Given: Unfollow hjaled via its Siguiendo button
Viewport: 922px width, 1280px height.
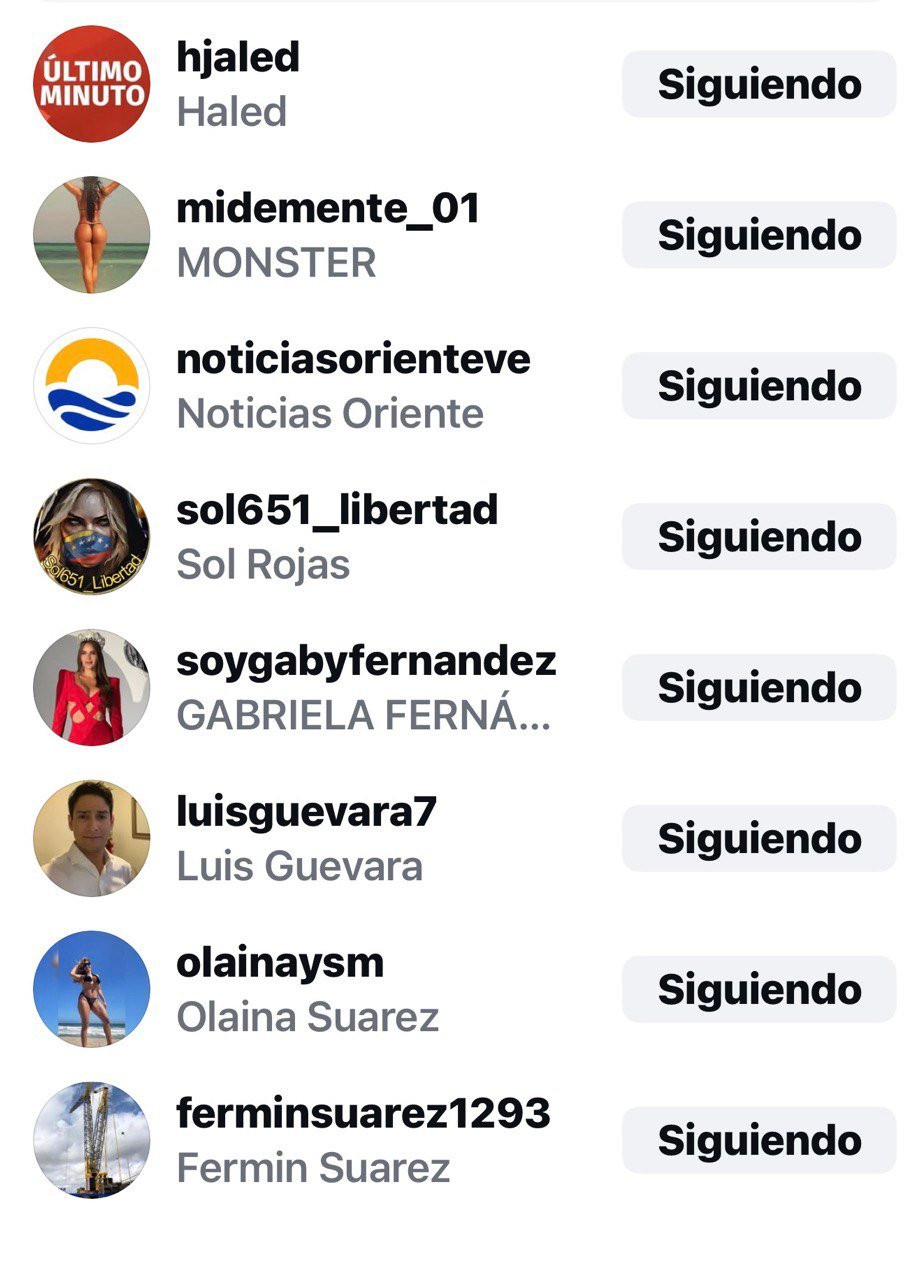Looking at the screenshot, I should coord(759,84).
